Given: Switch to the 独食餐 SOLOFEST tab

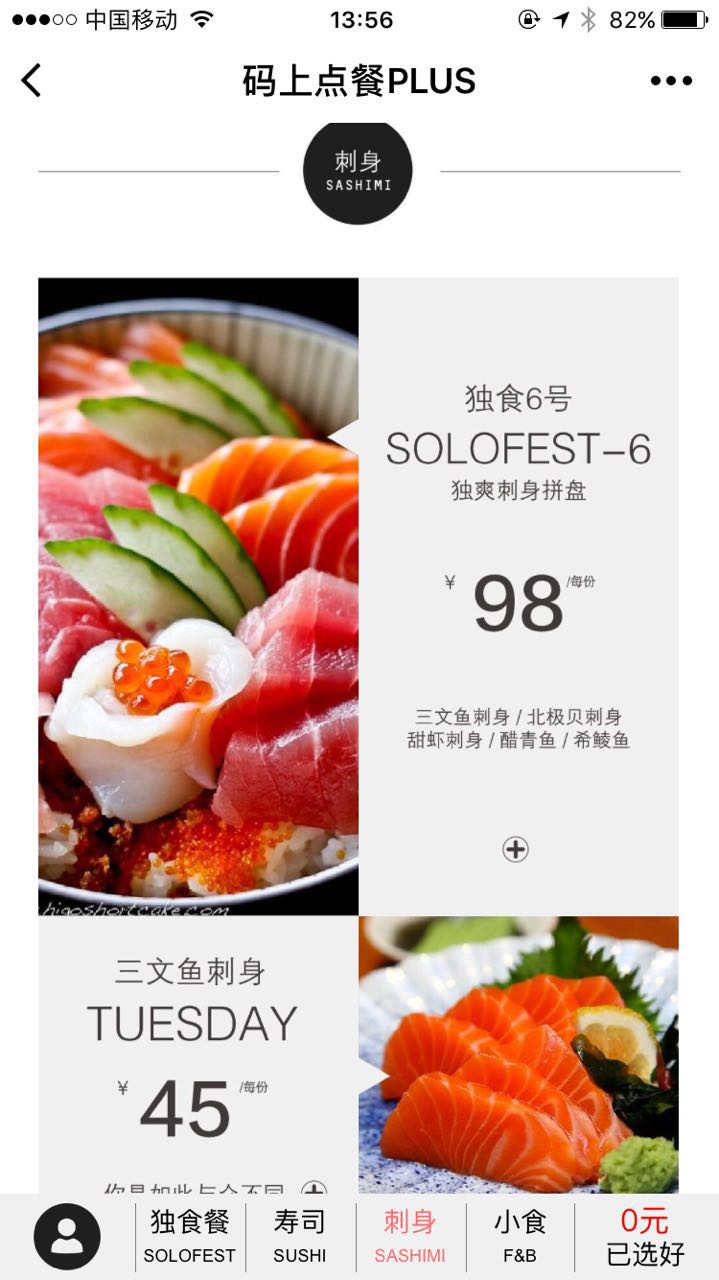Looking at the screenshot, I should (x=190, y=1237).
